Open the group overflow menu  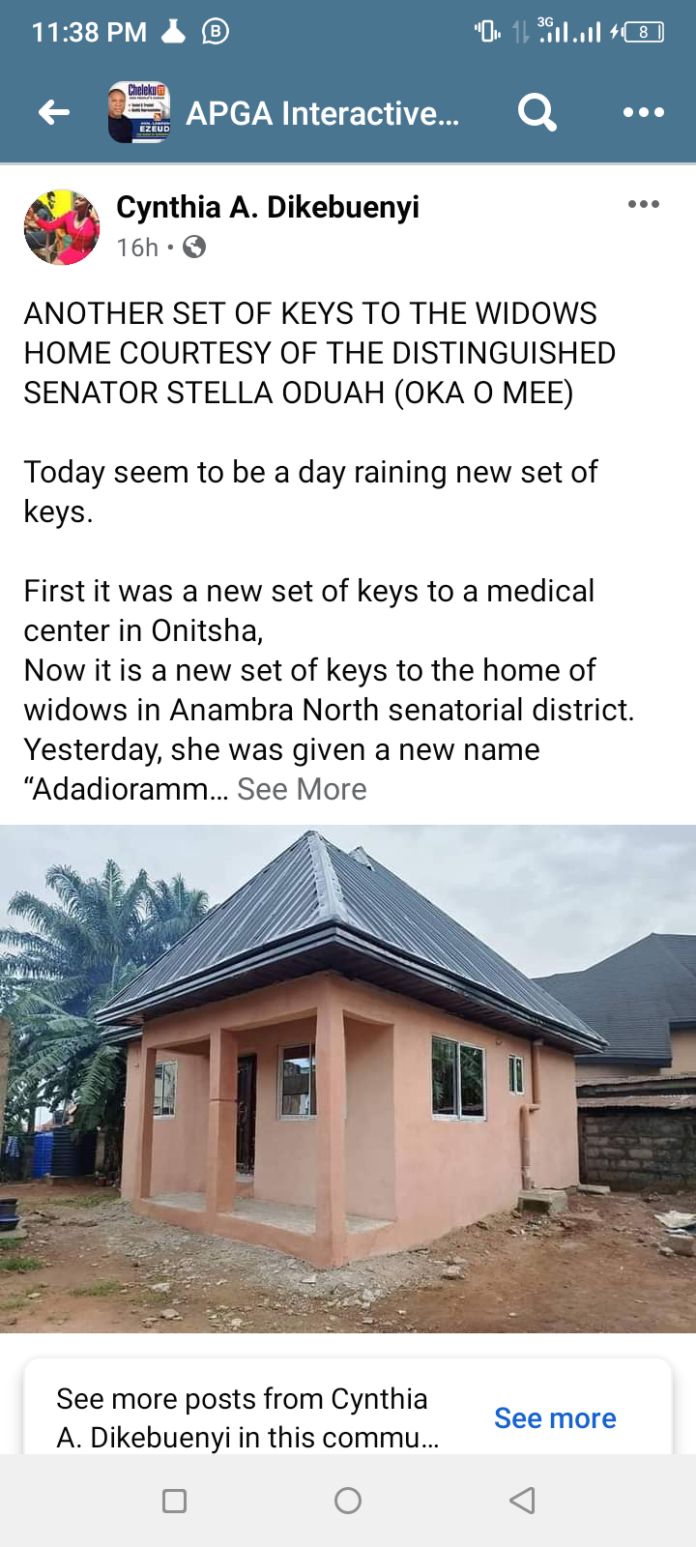(643, 113)
